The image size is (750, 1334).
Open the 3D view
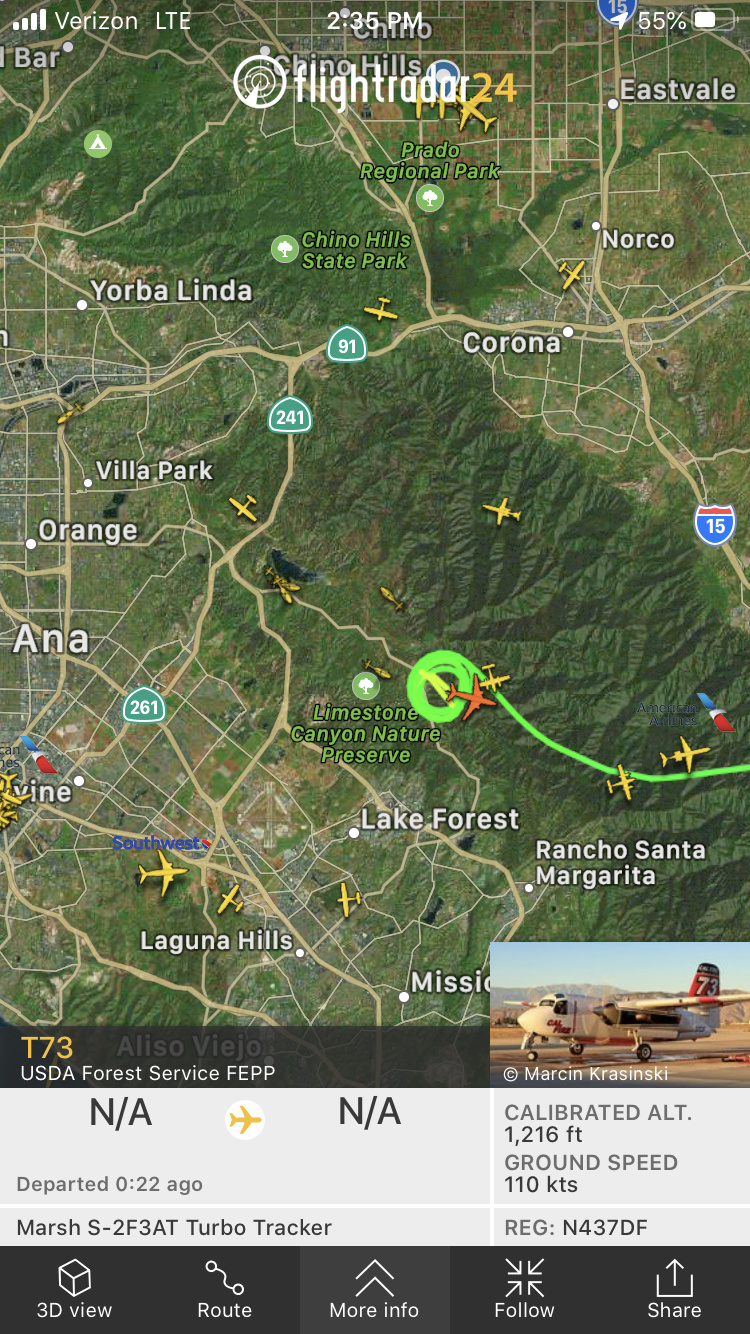click(74, 1289)
